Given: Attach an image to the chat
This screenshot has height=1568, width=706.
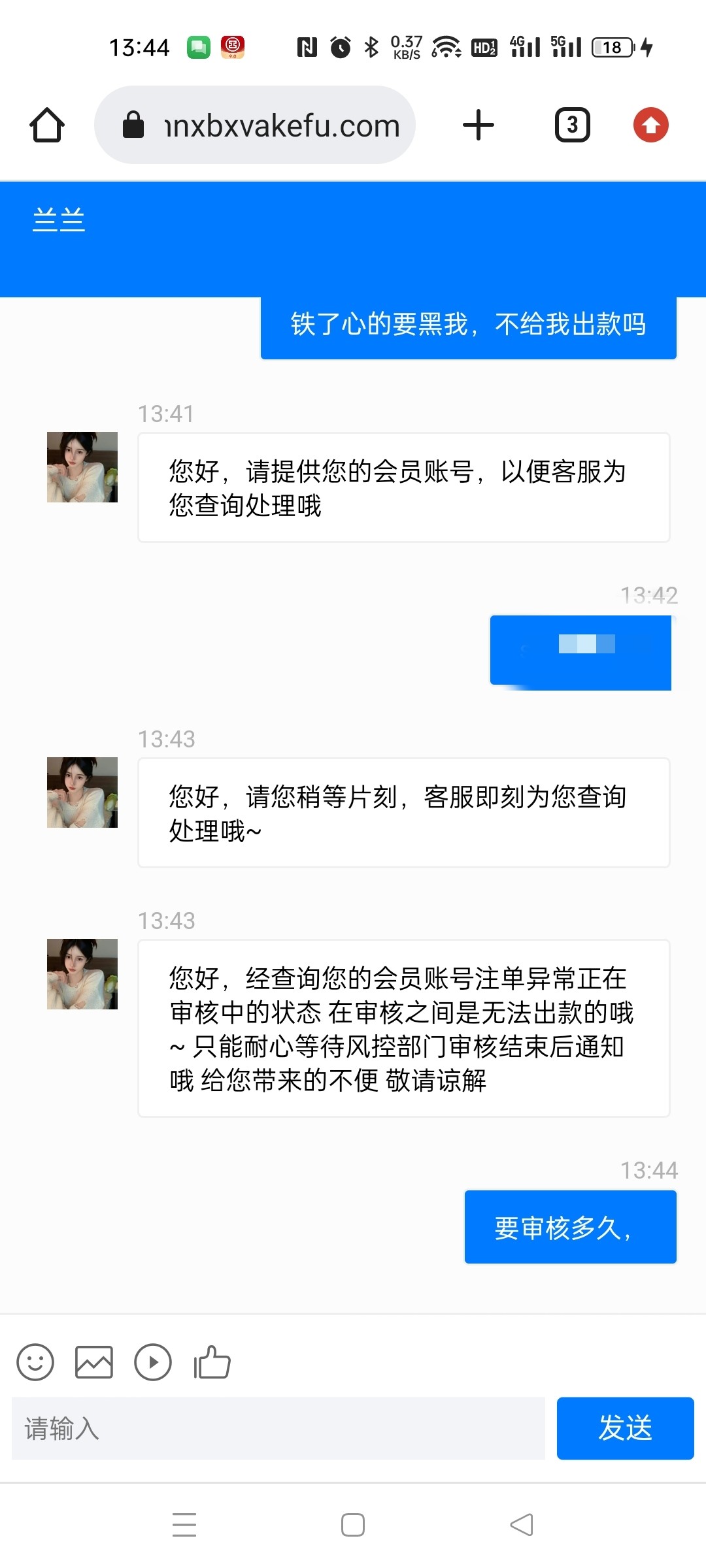Looking at the screenshot, I should [94, 1362].
